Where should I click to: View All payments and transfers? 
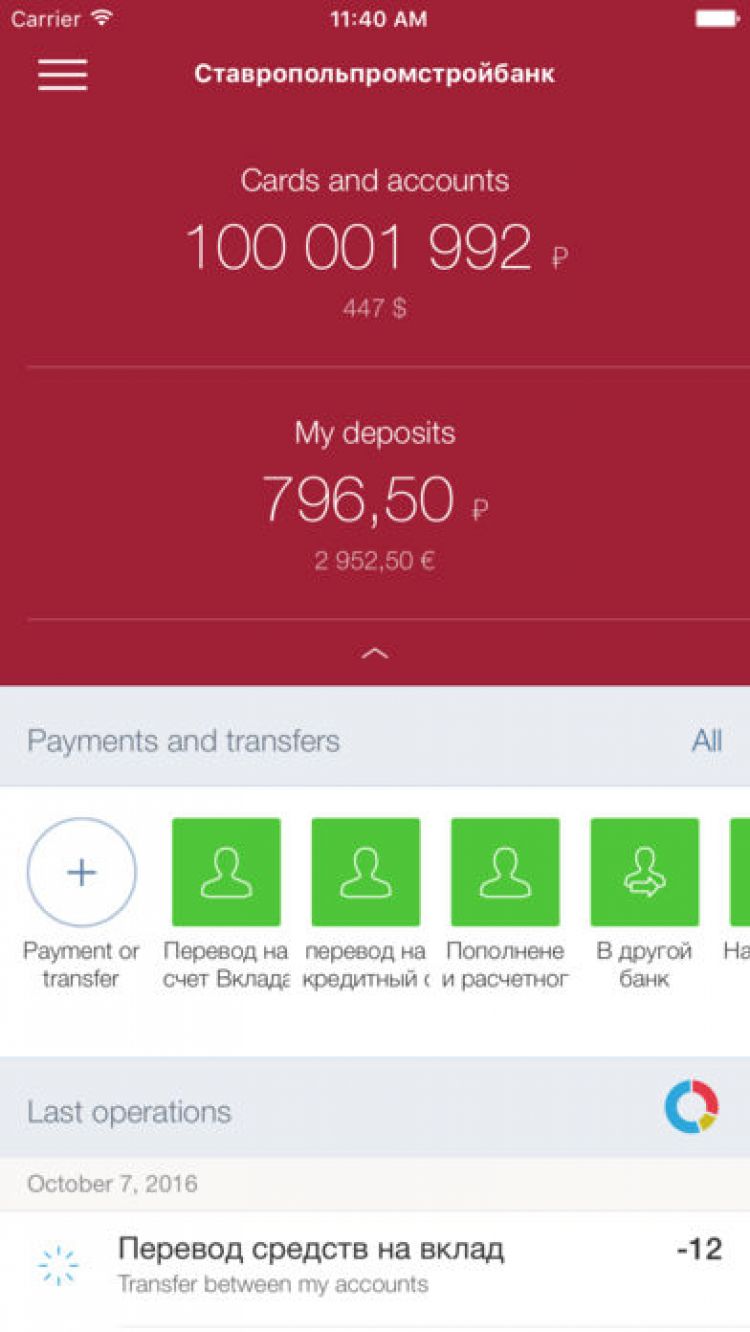(x=706, y=741)
